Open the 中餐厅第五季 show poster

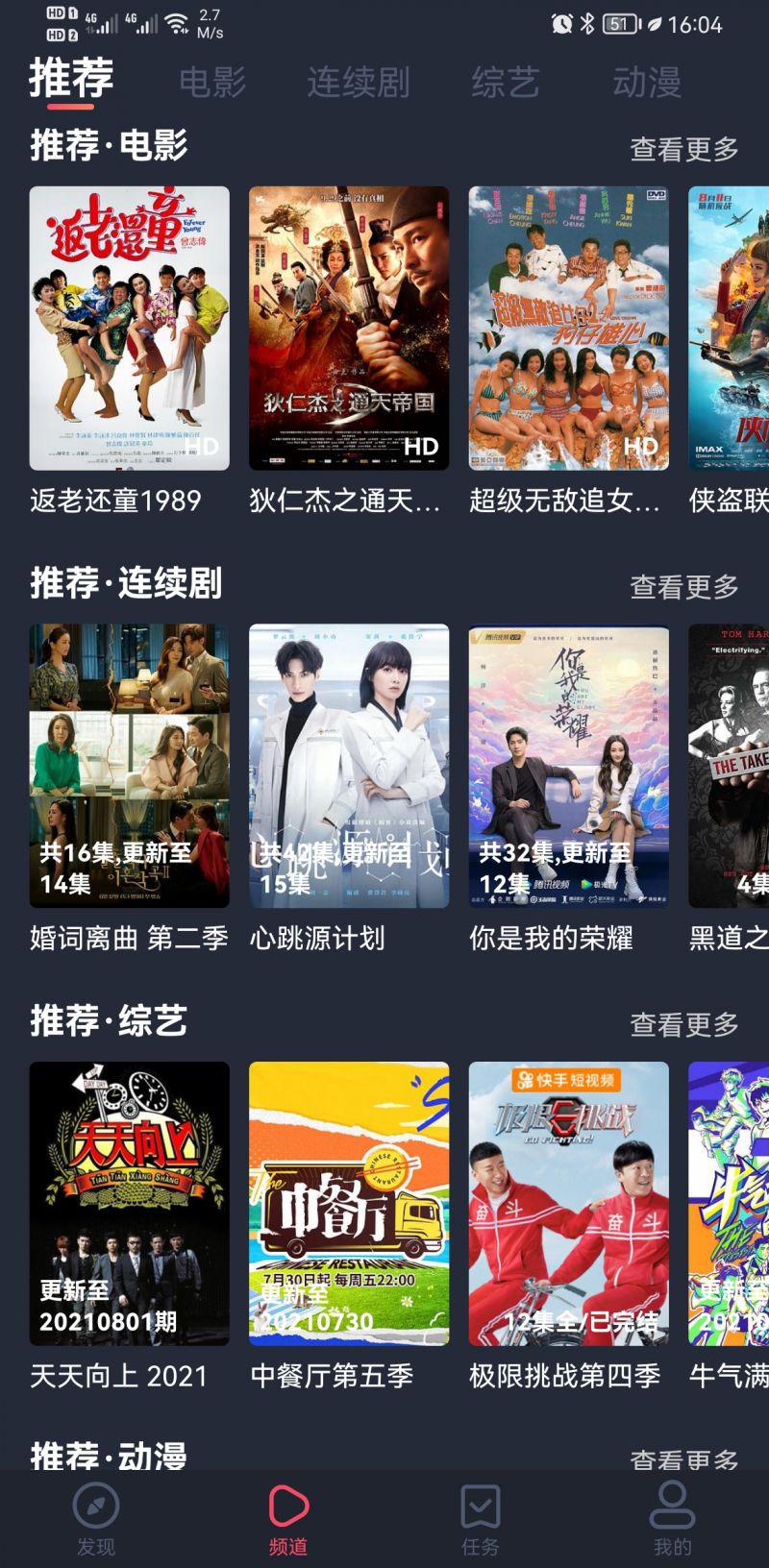[348, 1201]
